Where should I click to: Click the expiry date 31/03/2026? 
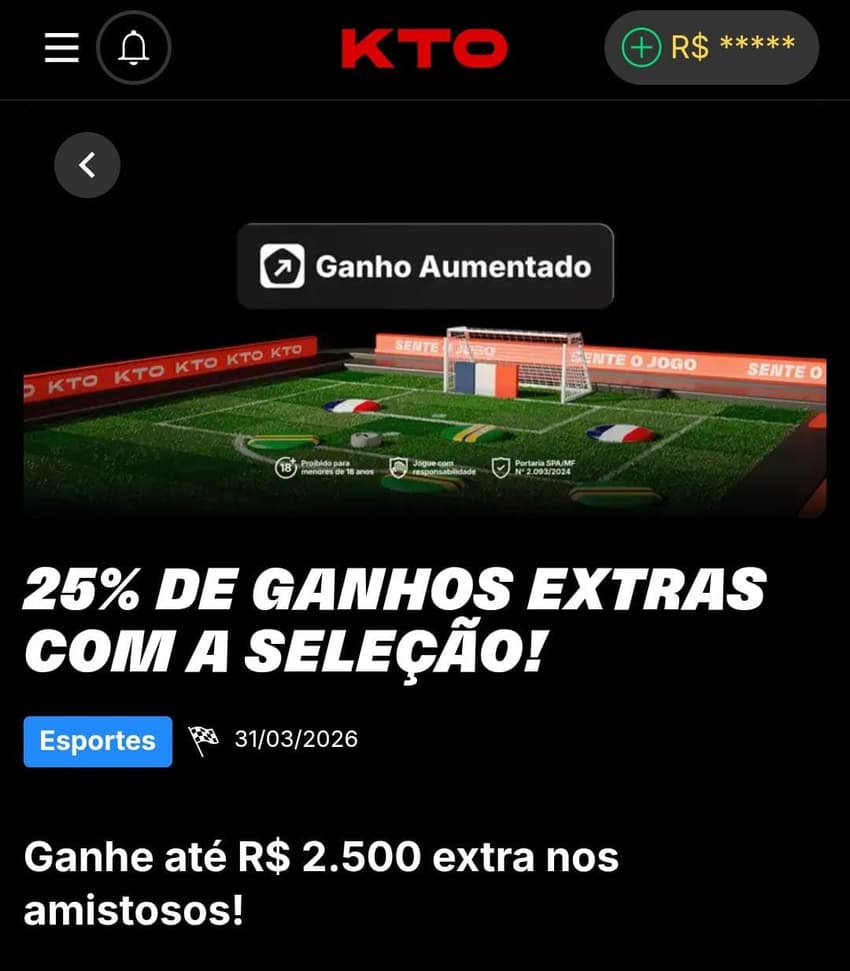pyautogui.click(x=295, y=740)
